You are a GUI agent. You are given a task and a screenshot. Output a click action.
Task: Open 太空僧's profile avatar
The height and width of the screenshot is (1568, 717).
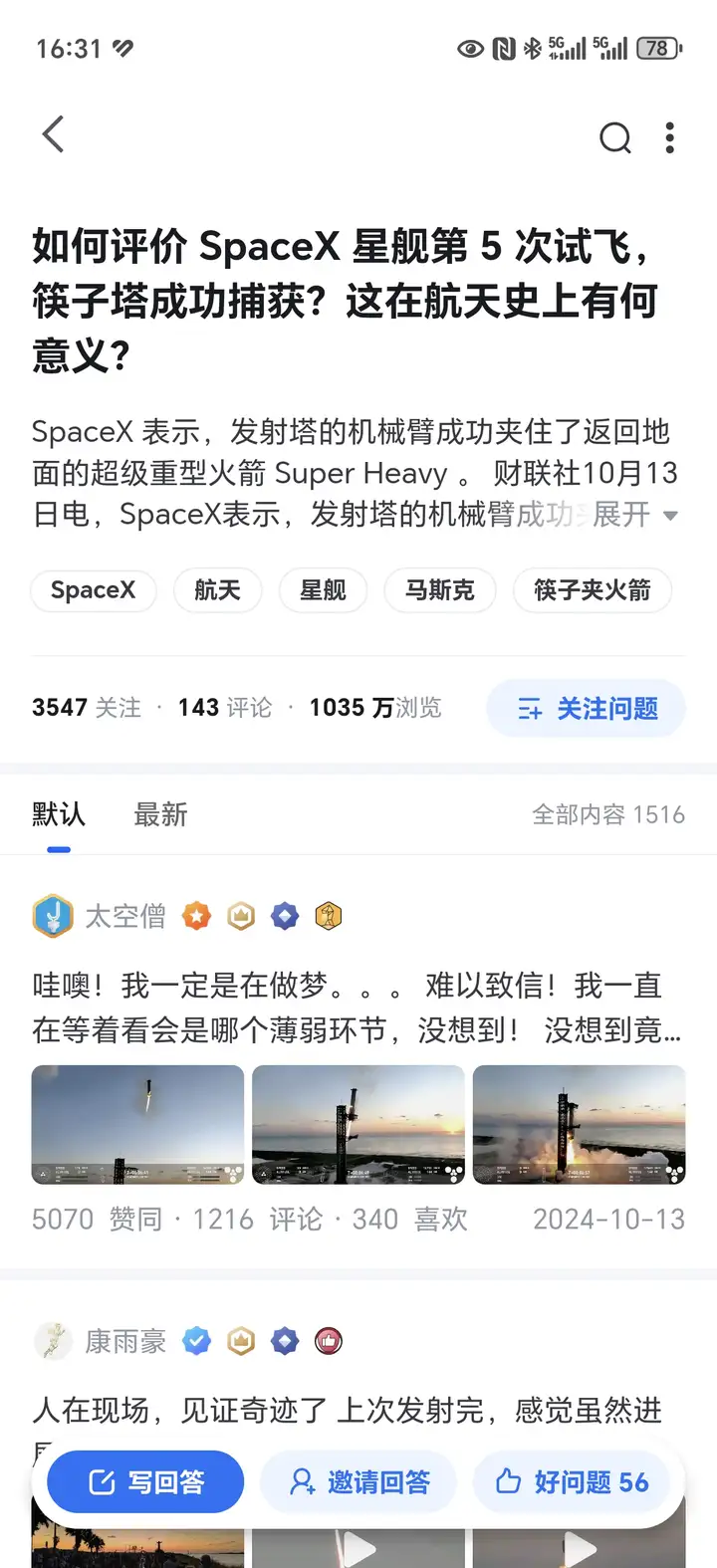(x=53, y=916)
